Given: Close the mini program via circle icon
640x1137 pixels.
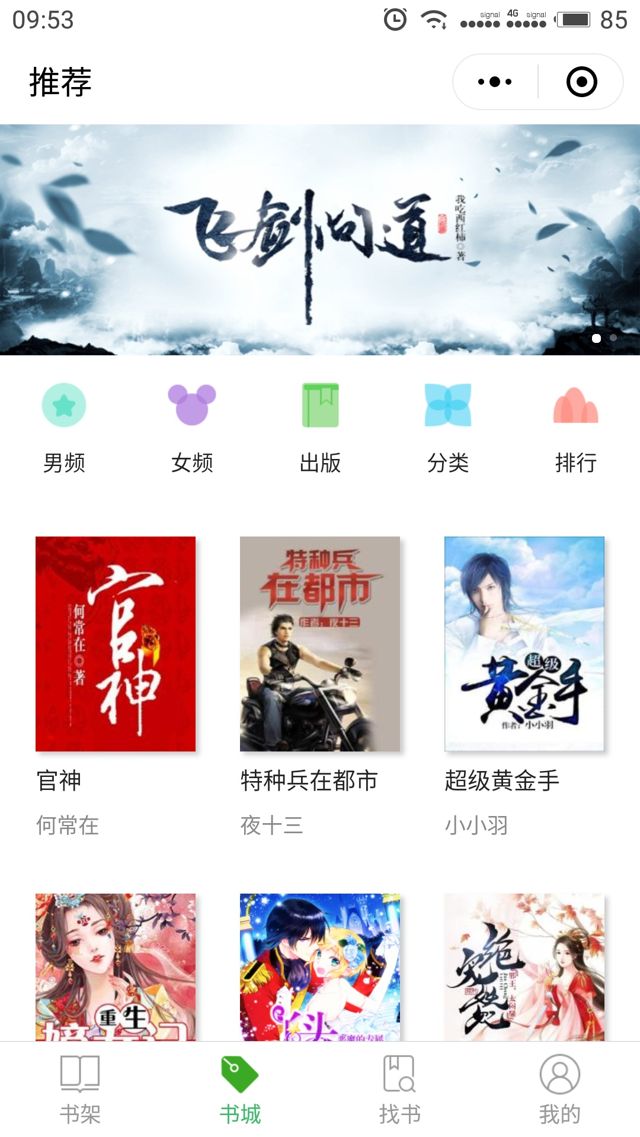Looking at the screenshot, I should point(581,82).
